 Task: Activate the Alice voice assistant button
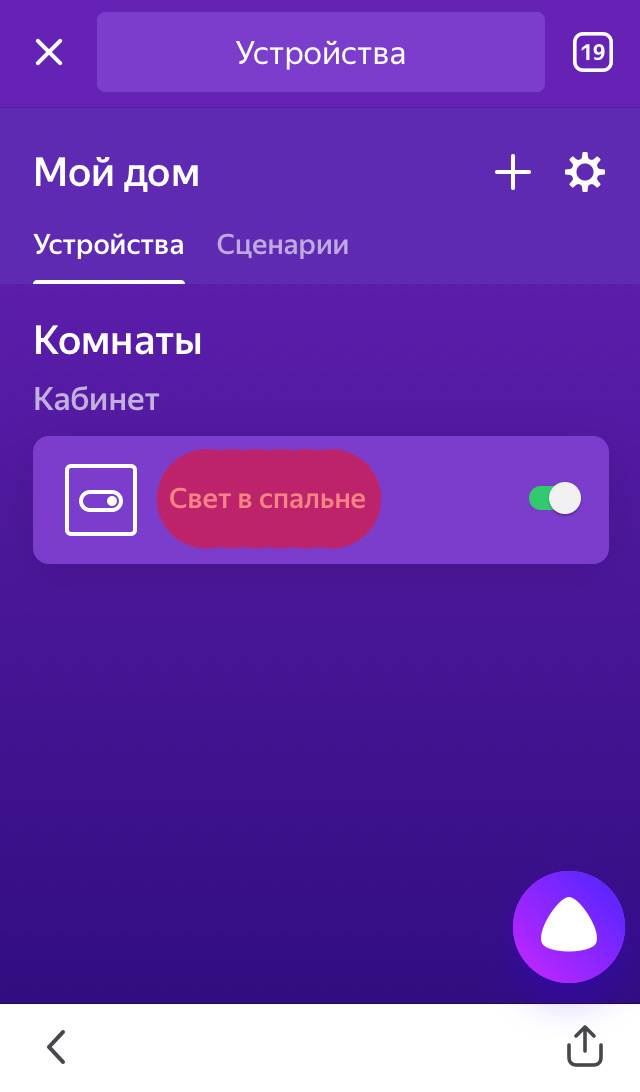568,926
